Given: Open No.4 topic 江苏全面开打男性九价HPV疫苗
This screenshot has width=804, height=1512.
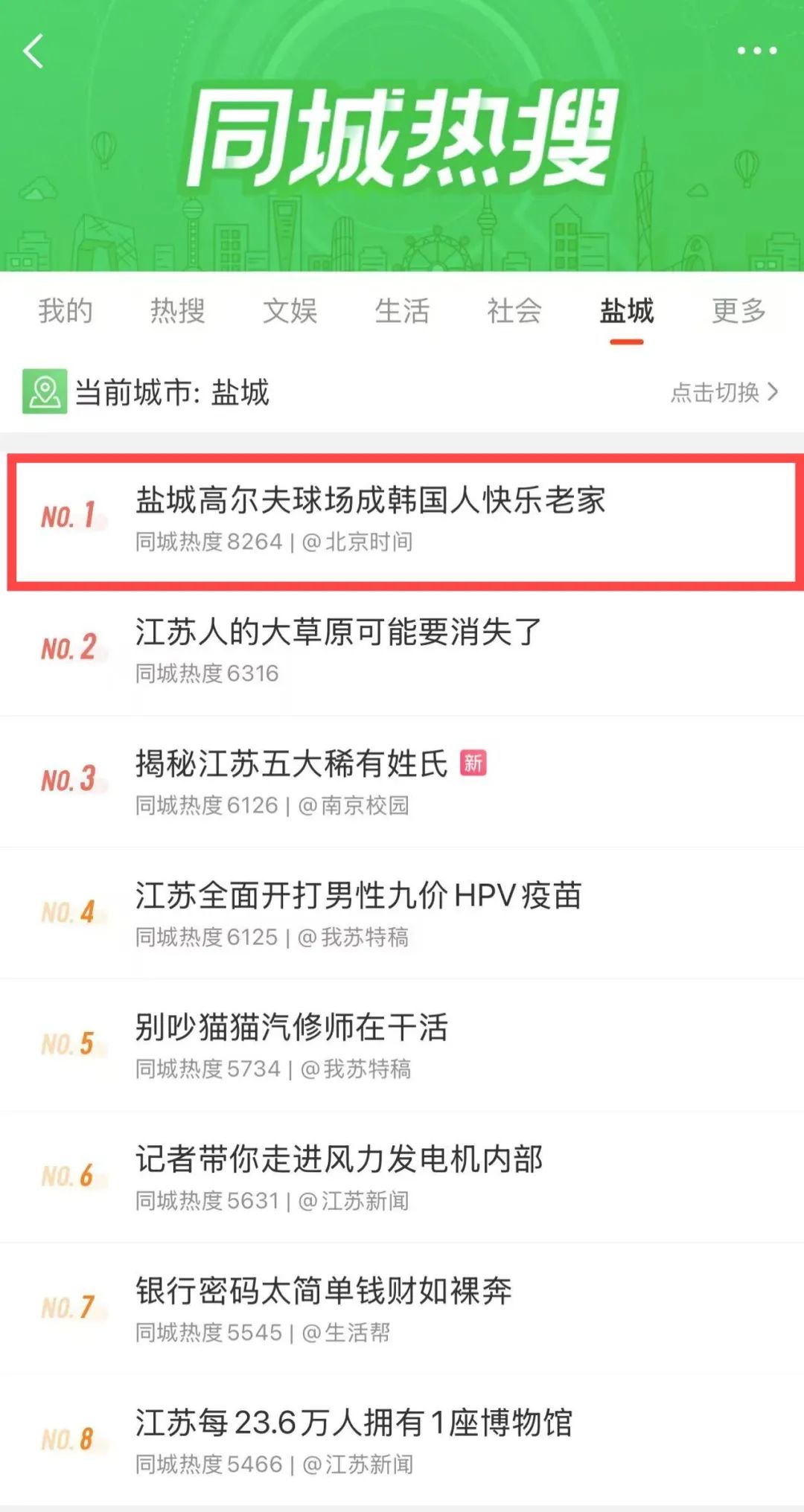Looking at the screenshot, I should [x=358, y=896].
